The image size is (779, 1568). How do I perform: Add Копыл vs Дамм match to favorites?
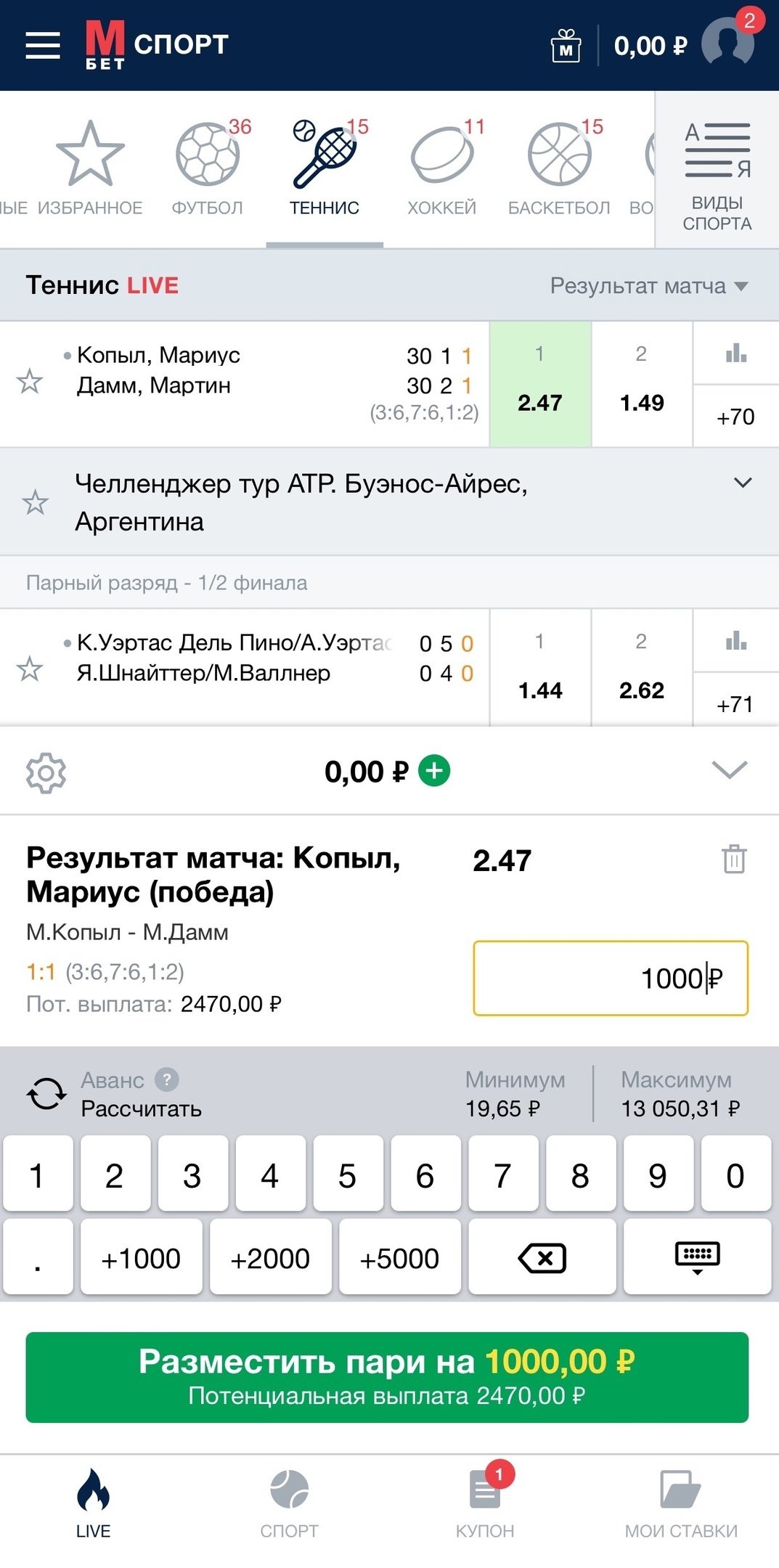pos(30,382)
